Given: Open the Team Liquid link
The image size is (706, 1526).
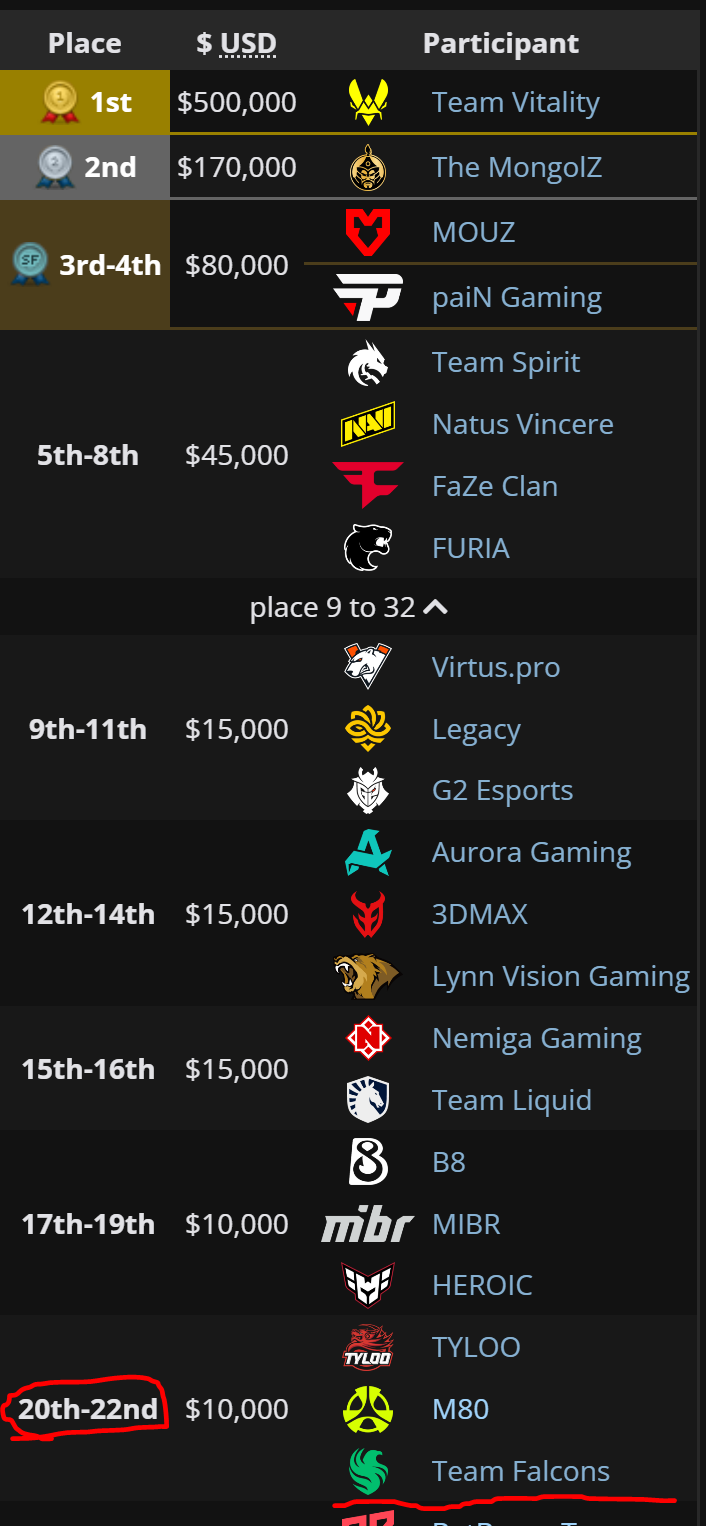Looking at the screenshot, I should pos(511,1100).
